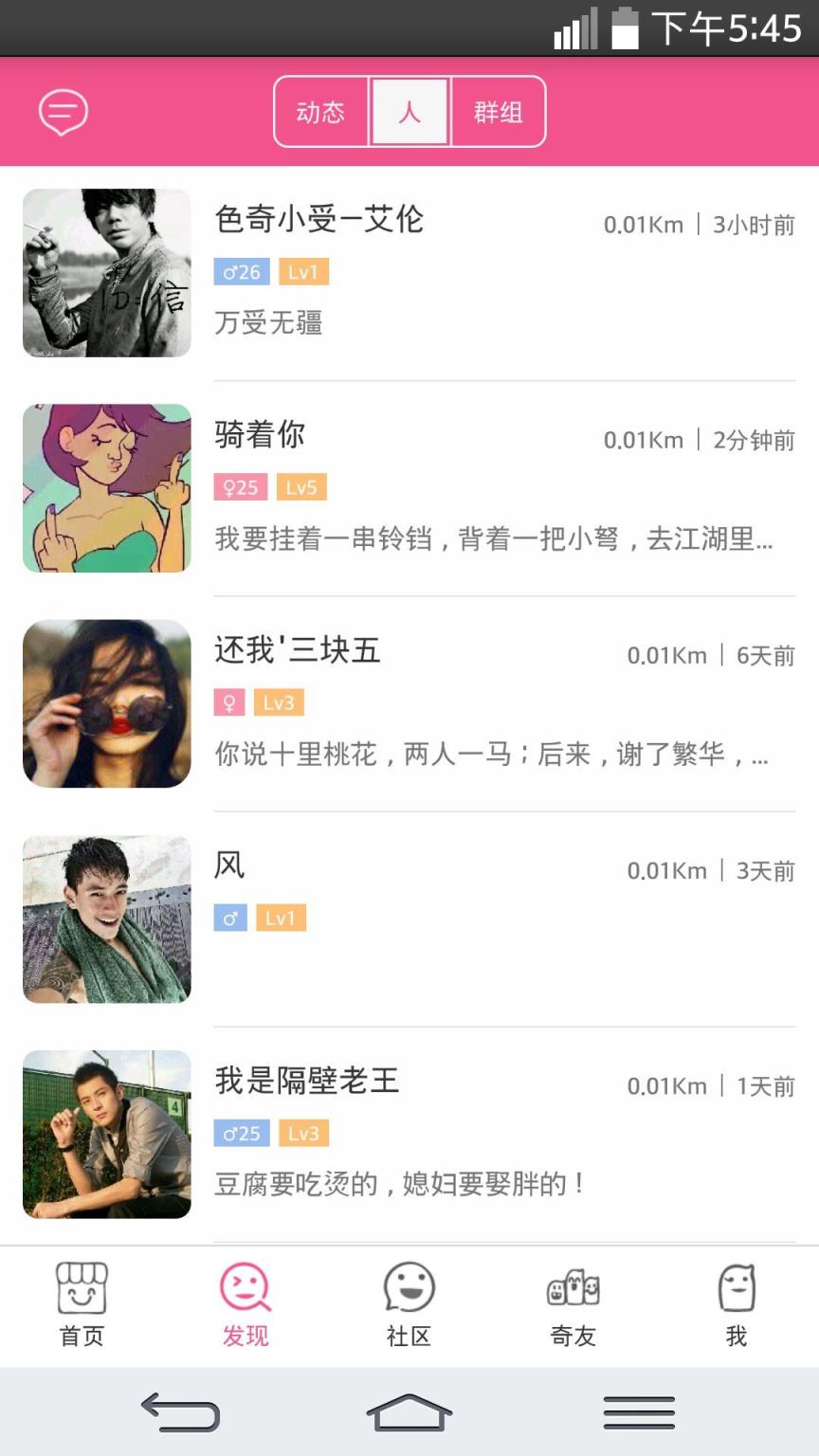Tap the avatar photo of 还我'三块五
This screenshot has width=819, height=1456.
(x=106, y=703)
